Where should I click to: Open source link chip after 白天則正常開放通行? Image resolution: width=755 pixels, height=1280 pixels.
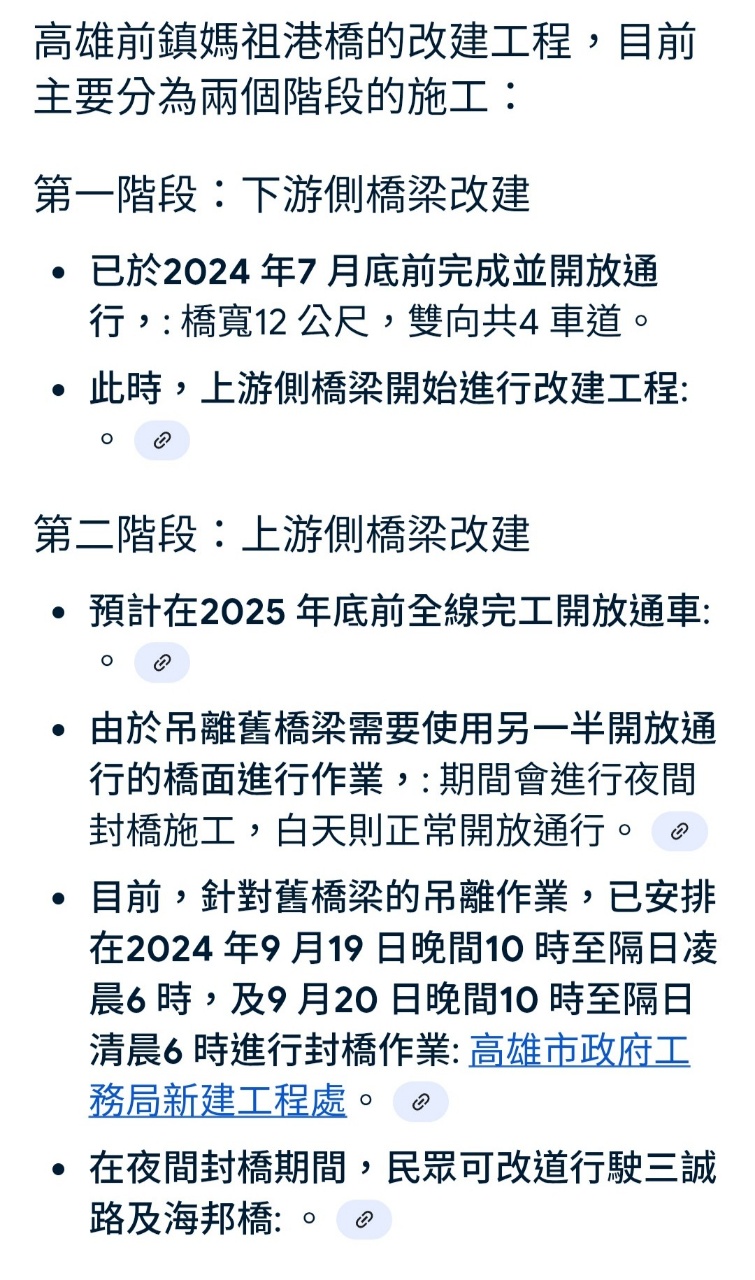coord(679,831)
